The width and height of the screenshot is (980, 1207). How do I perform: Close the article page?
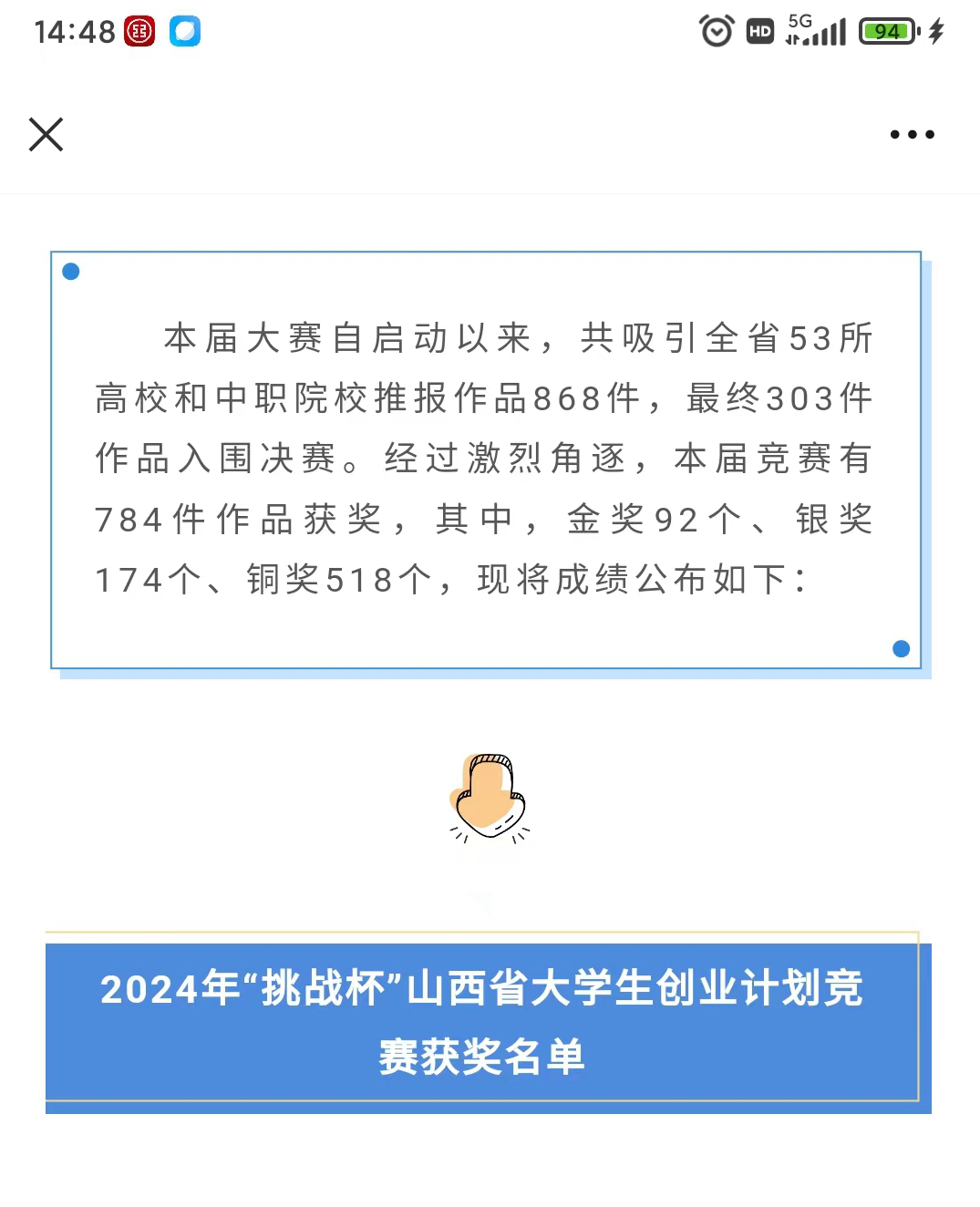(x=46, y=134)
